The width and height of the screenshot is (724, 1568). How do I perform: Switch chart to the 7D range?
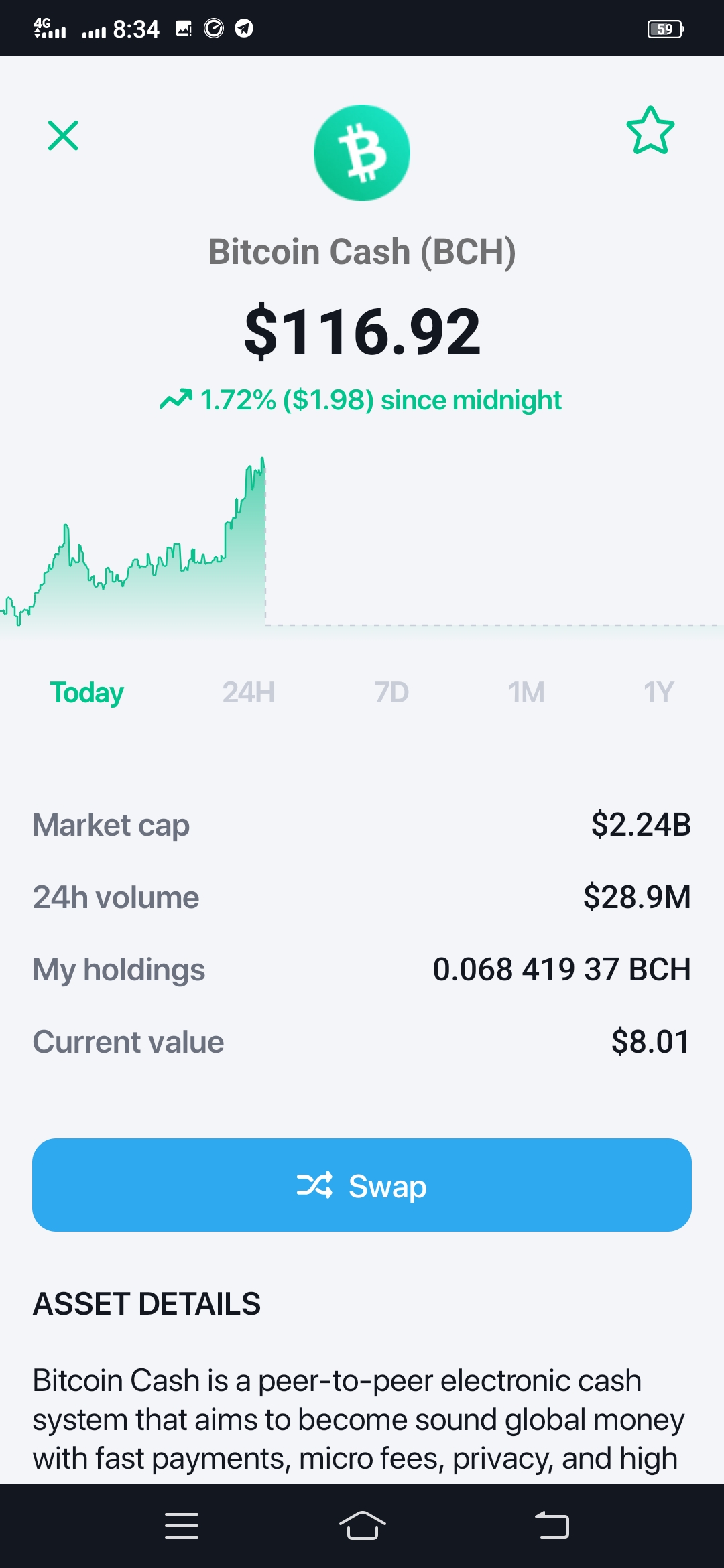coord(391,692)
